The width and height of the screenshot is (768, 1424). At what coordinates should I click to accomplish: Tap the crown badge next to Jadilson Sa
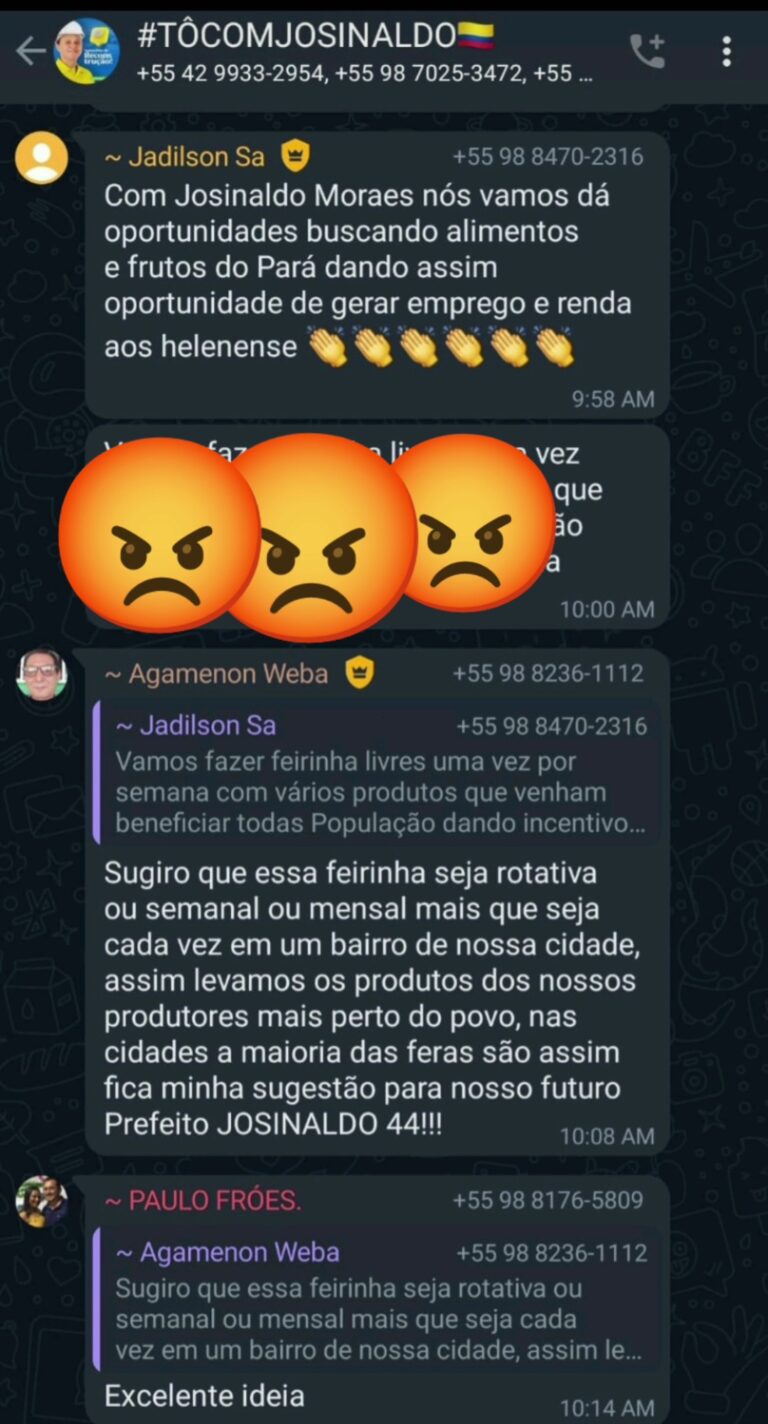[x=296, y=156]
